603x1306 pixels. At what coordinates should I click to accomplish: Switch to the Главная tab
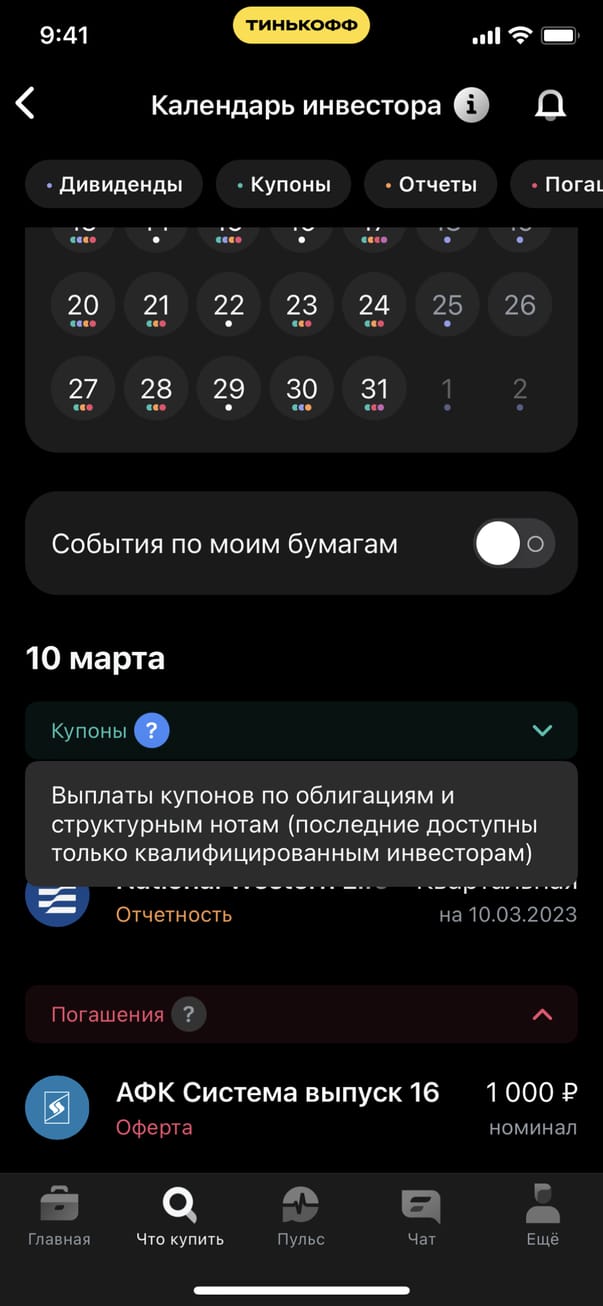pos(59,1215)
